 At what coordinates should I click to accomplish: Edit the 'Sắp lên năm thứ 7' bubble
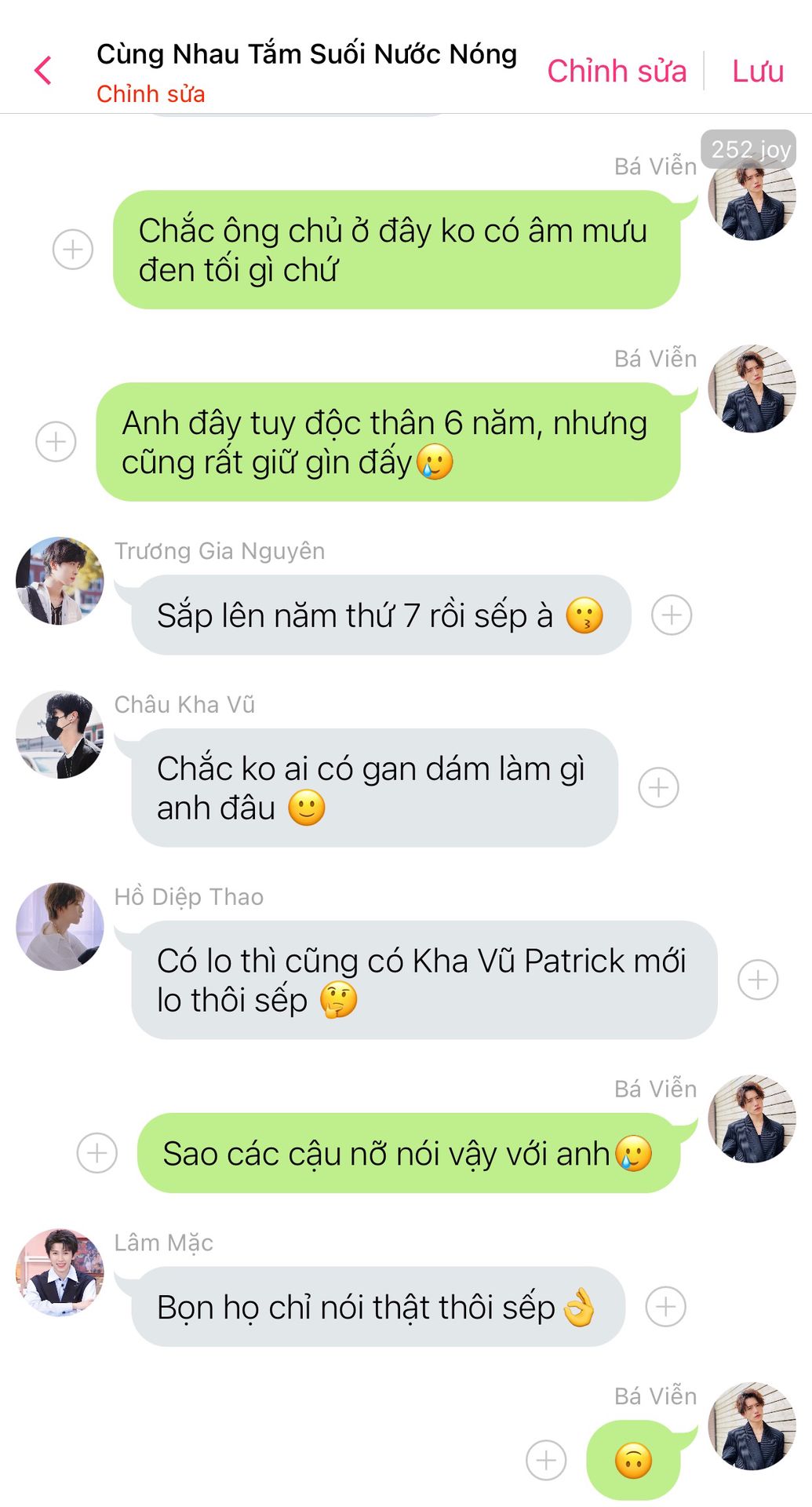tap(381, 615)
